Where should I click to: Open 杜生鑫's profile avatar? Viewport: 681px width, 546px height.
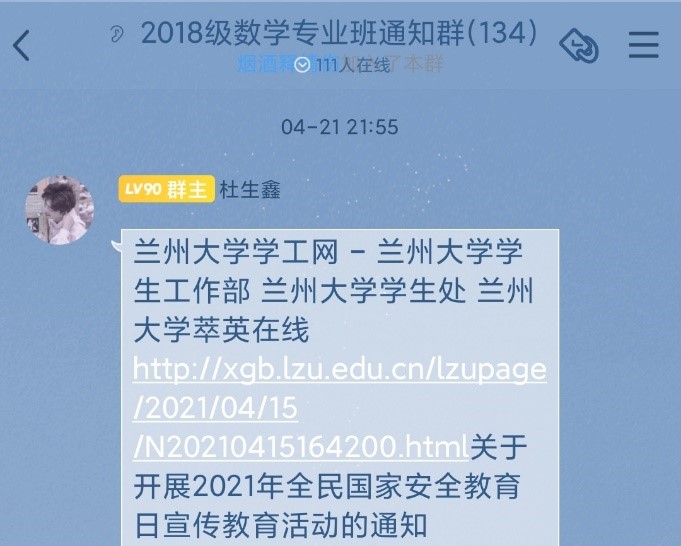click(x=60, y=210)
